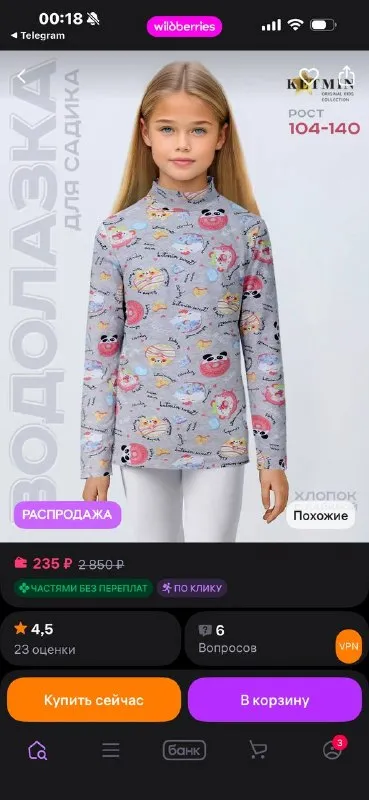
Task: Open the product photo full screen
Action: 184,296
